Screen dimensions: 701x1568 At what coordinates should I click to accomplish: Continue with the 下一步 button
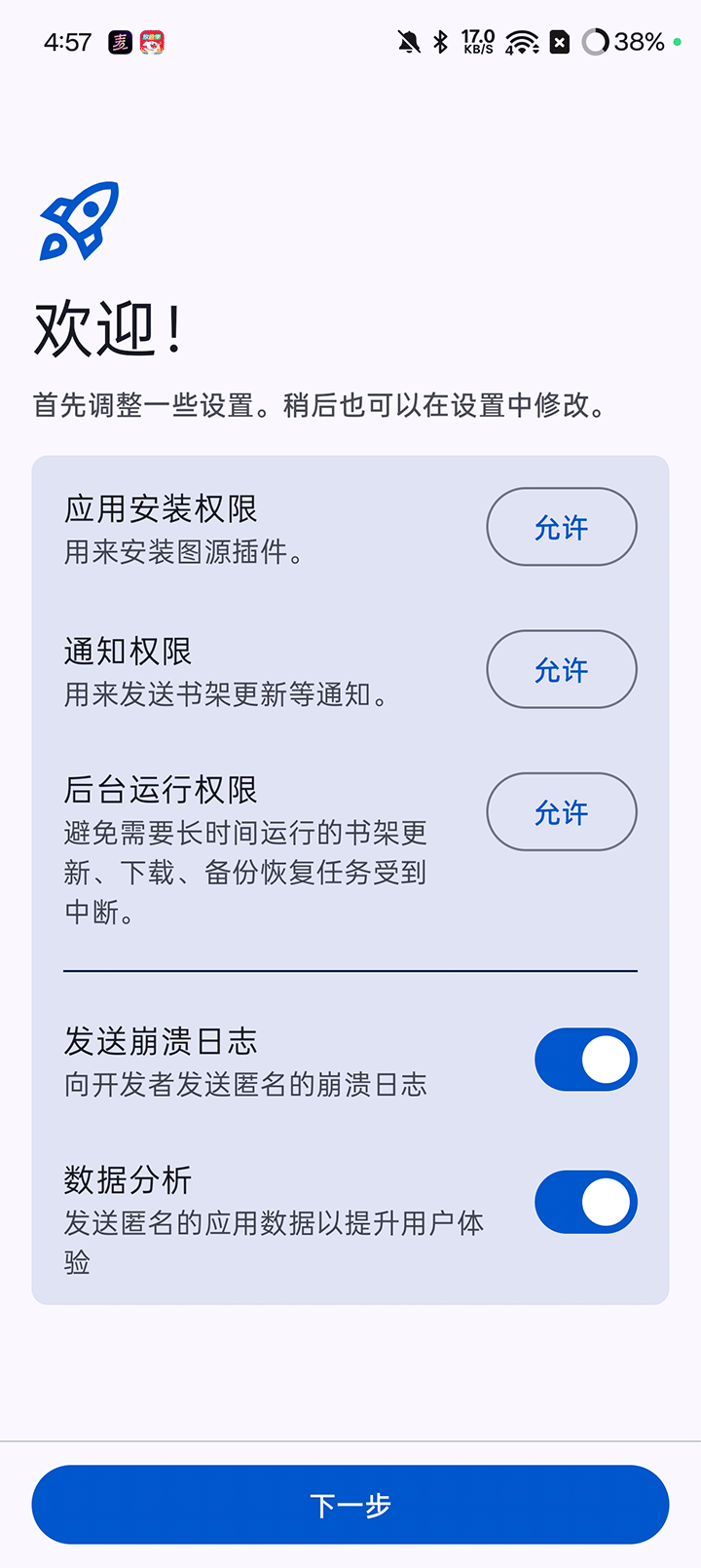350,1505
